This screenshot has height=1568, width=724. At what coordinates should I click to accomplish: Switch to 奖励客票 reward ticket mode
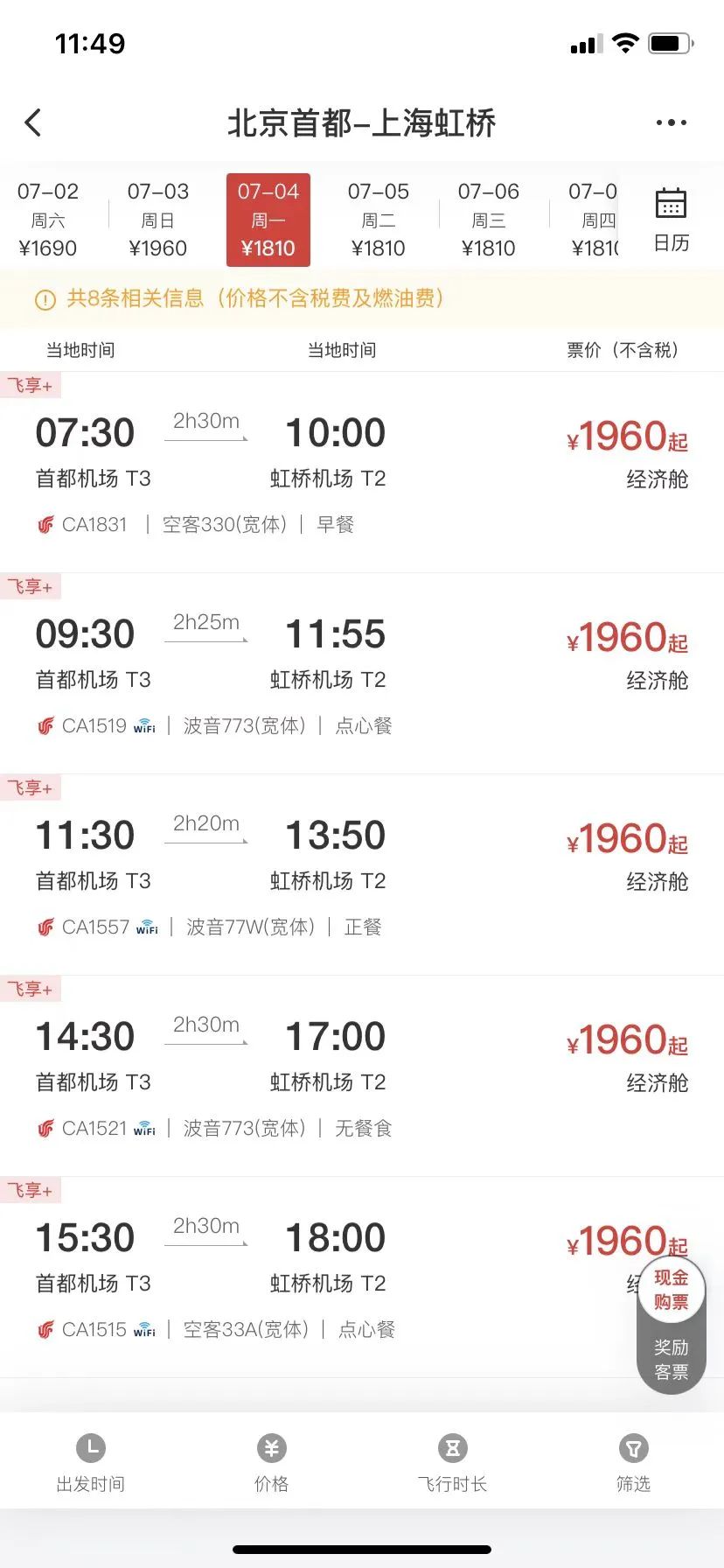coord(671,1359)
